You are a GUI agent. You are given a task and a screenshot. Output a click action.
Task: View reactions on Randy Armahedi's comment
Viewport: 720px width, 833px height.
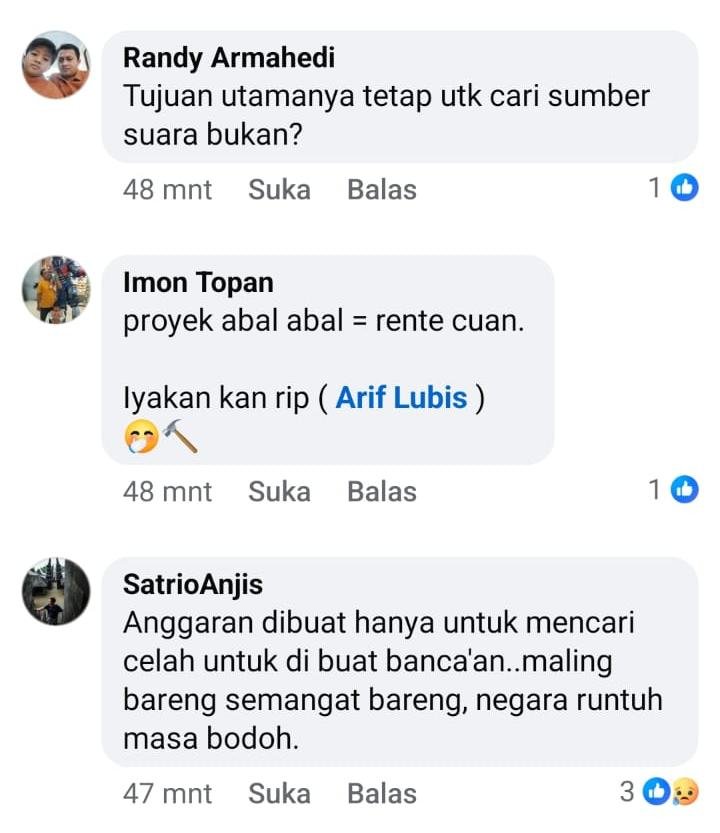point(672,188)
